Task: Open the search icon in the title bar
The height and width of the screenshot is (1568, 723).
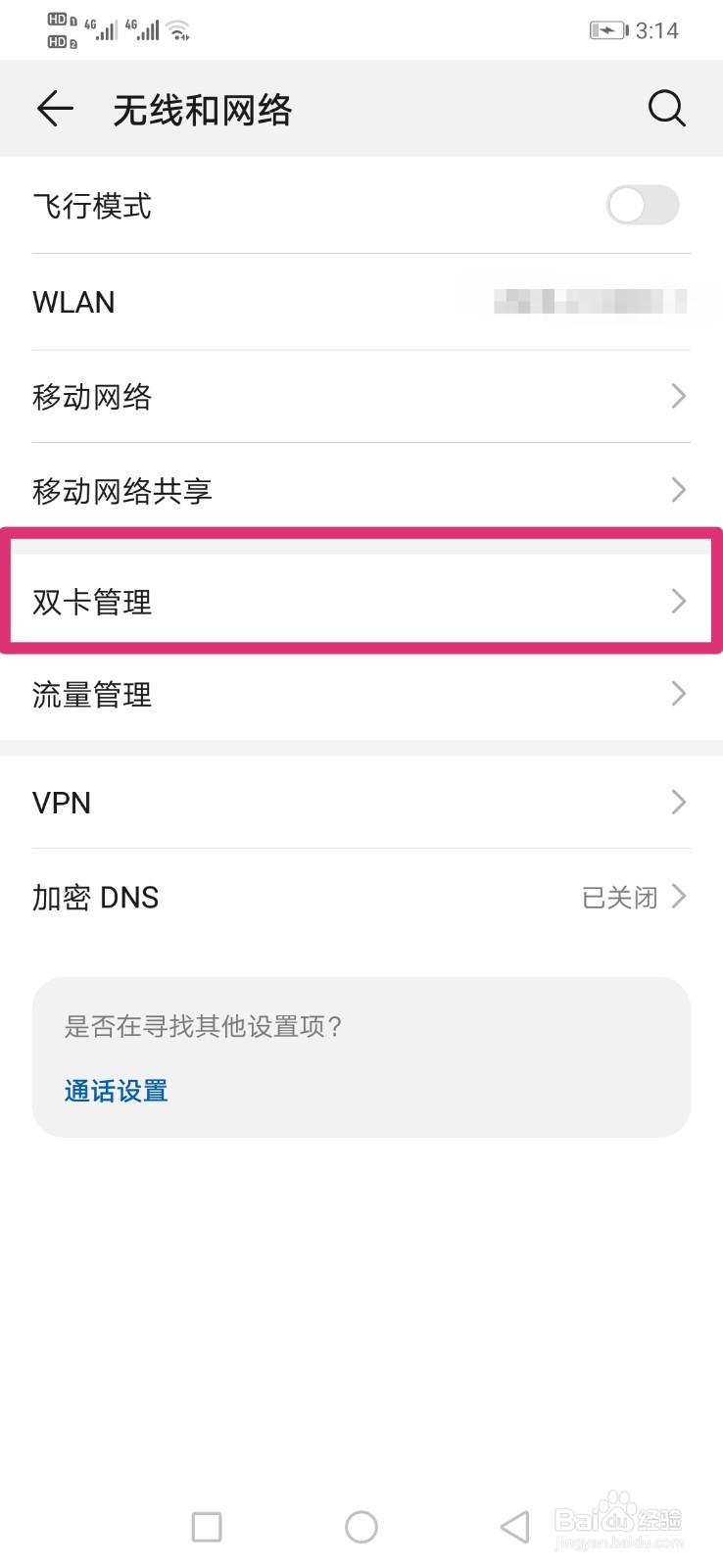Action: [x=667, y=109]
